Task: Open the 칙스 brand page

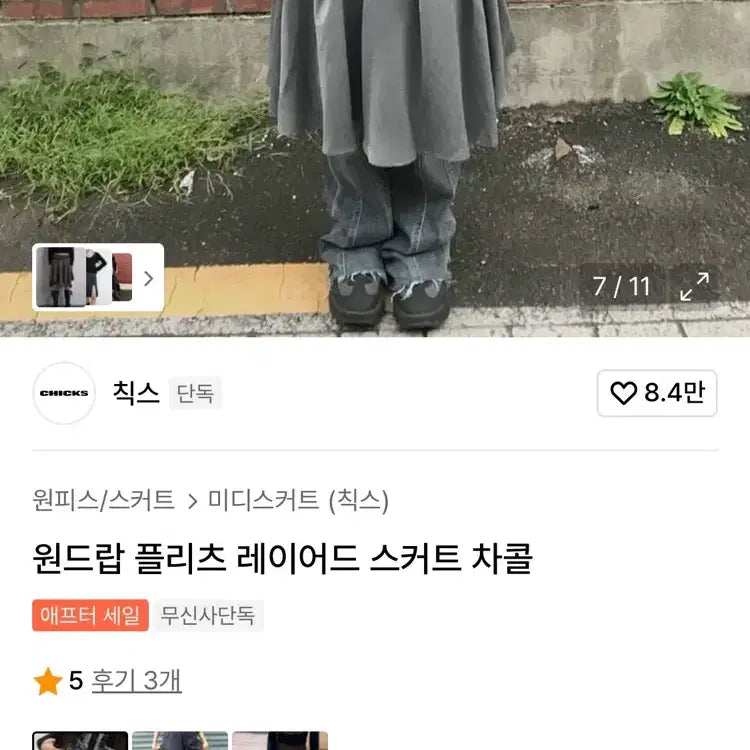Action: [135, 393]
